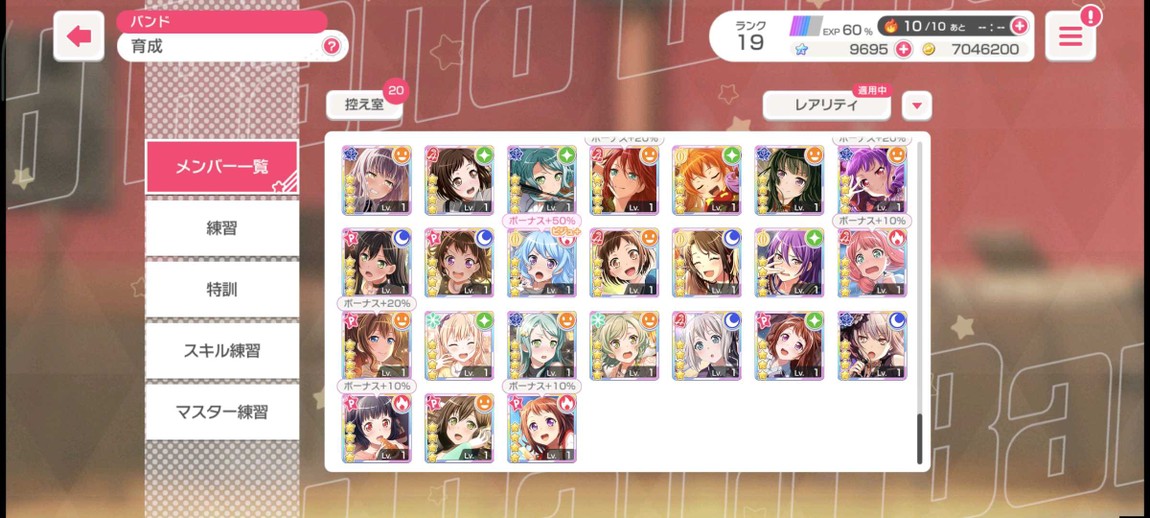Open the スキル練習 tab

pyautogui.click(x=222, y=350)
